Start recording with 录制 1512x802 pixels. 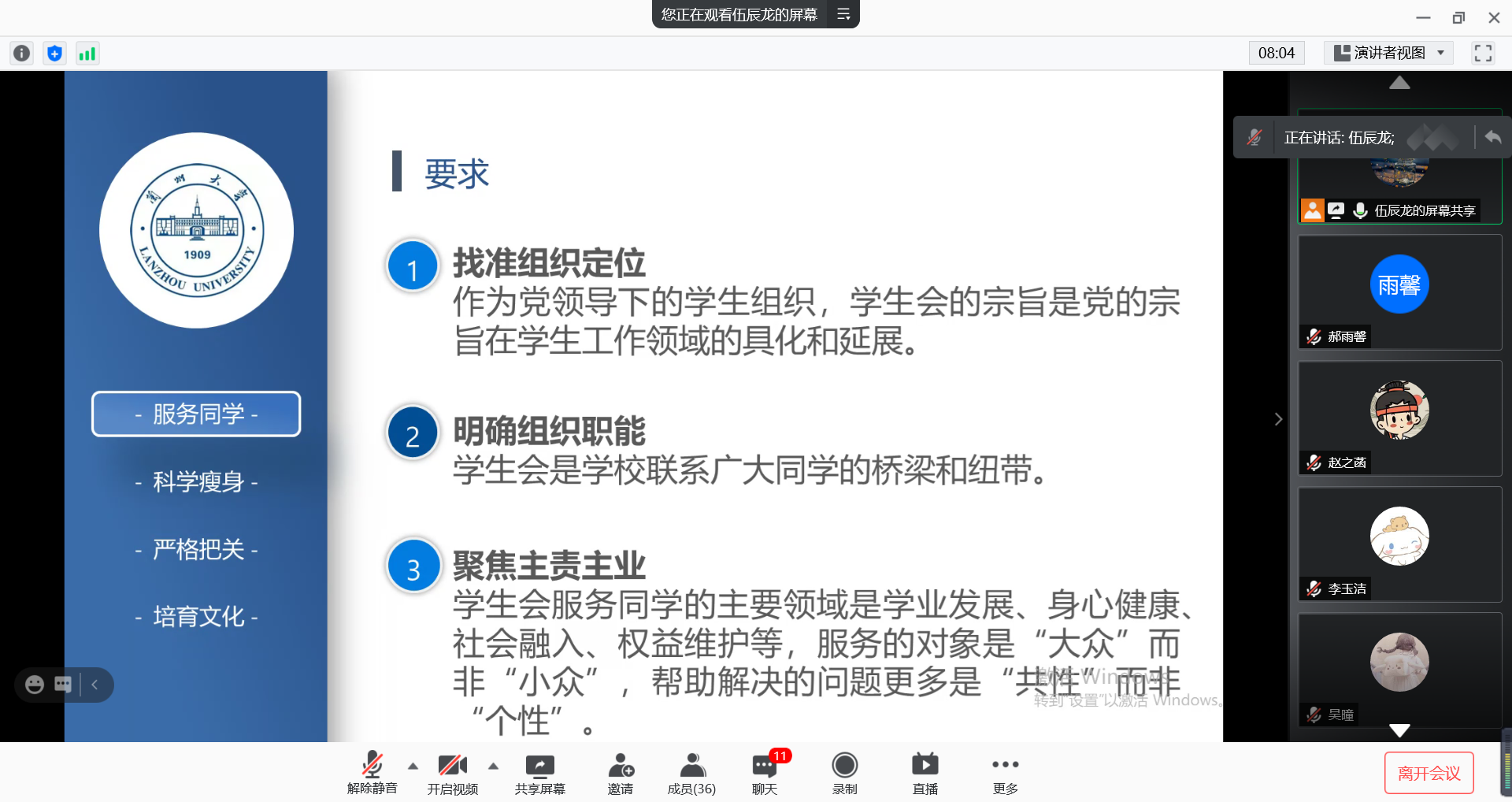tap(844, 772)
